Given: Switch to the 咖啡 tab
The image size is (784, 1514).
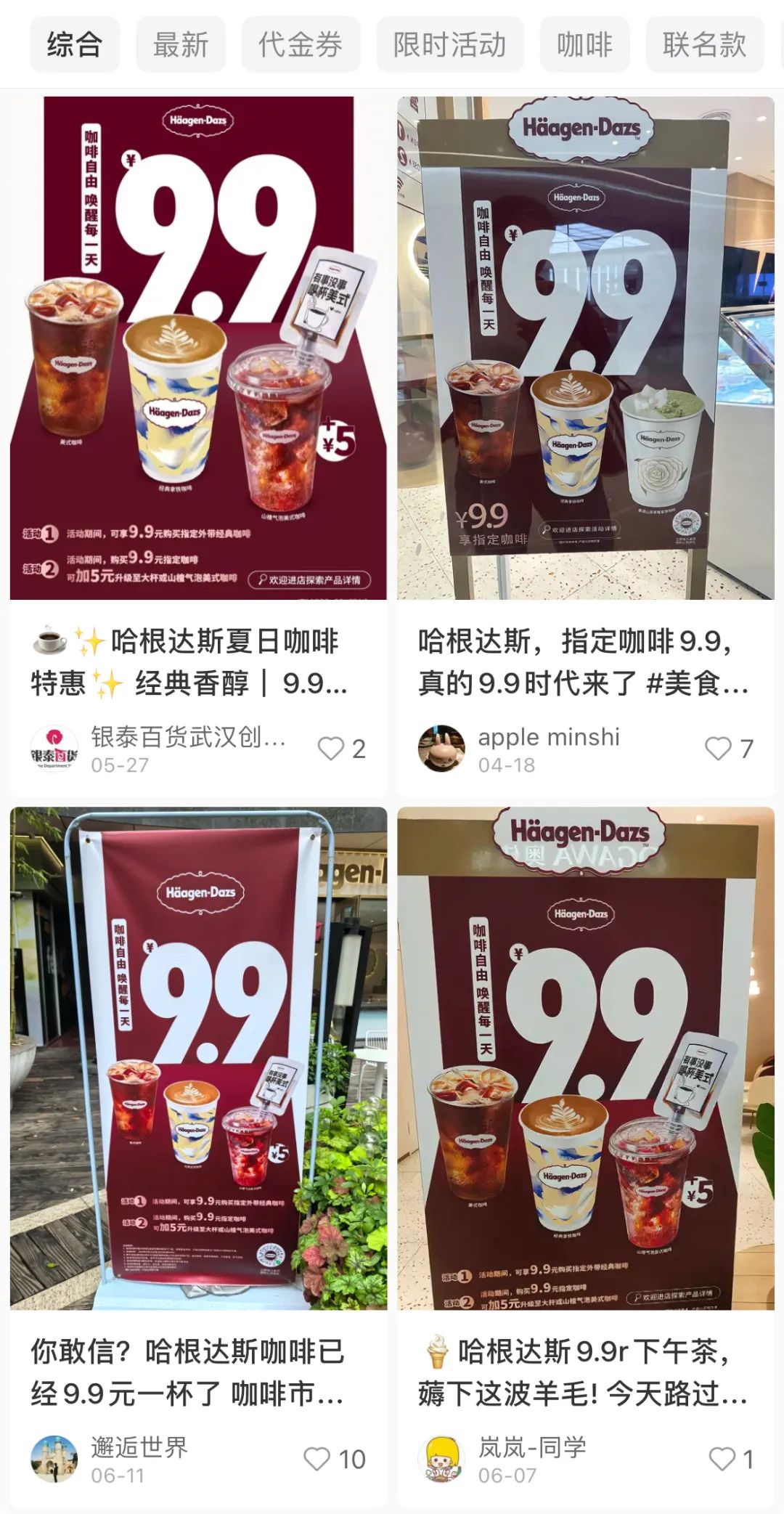Looking at the screenshot, I should [584, 45].
